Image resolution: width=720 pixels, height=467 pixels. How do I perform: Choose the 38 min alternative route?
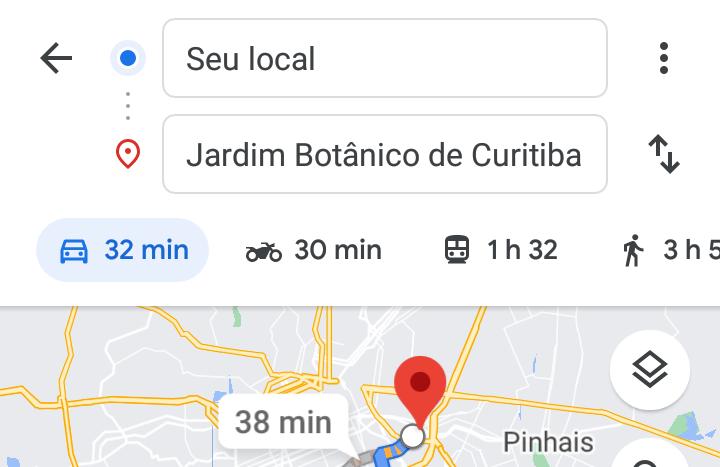coord(283,422)
